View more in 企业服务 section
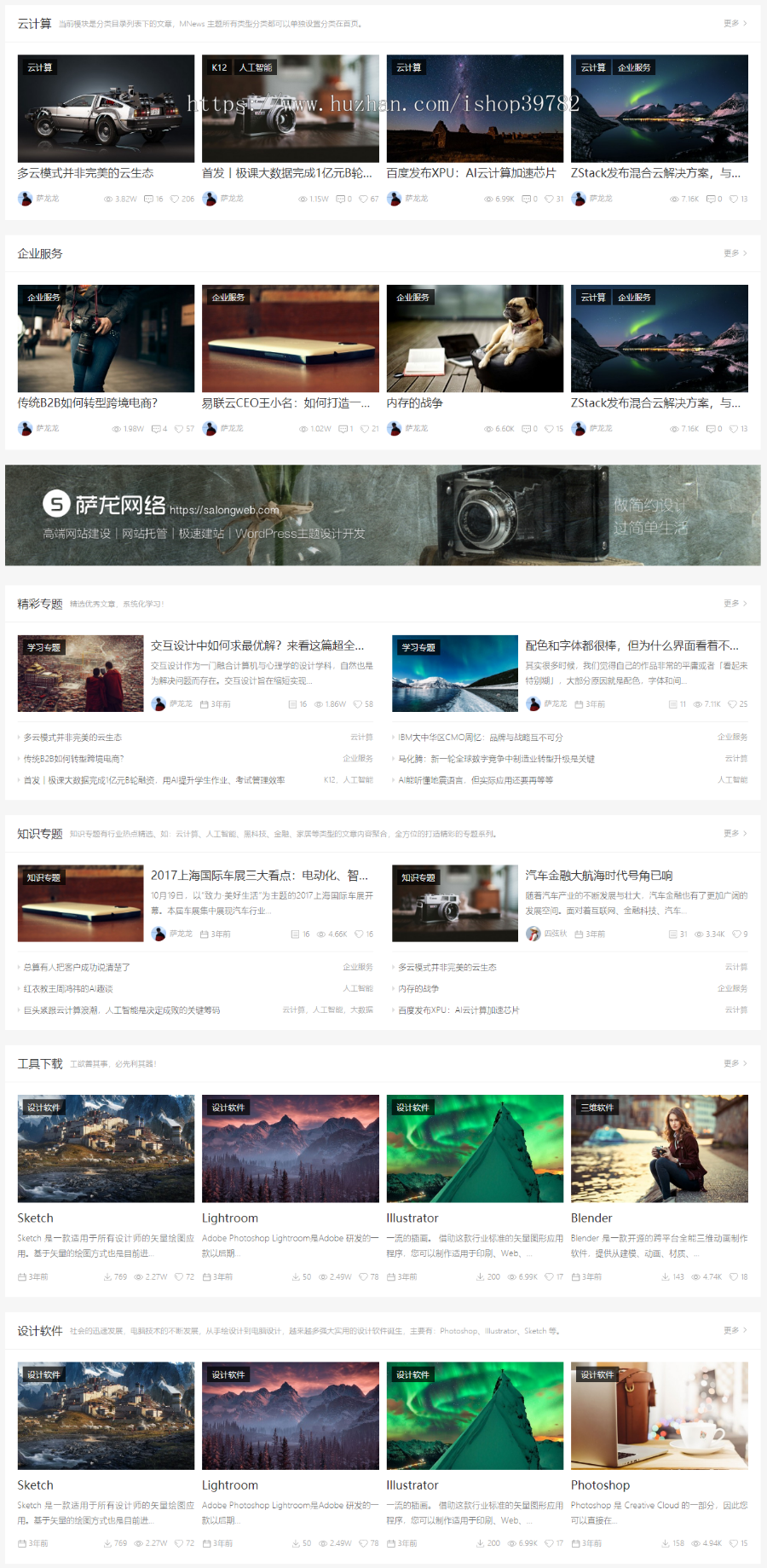The width and height of the screenshot is (767, 1568). 735,253
